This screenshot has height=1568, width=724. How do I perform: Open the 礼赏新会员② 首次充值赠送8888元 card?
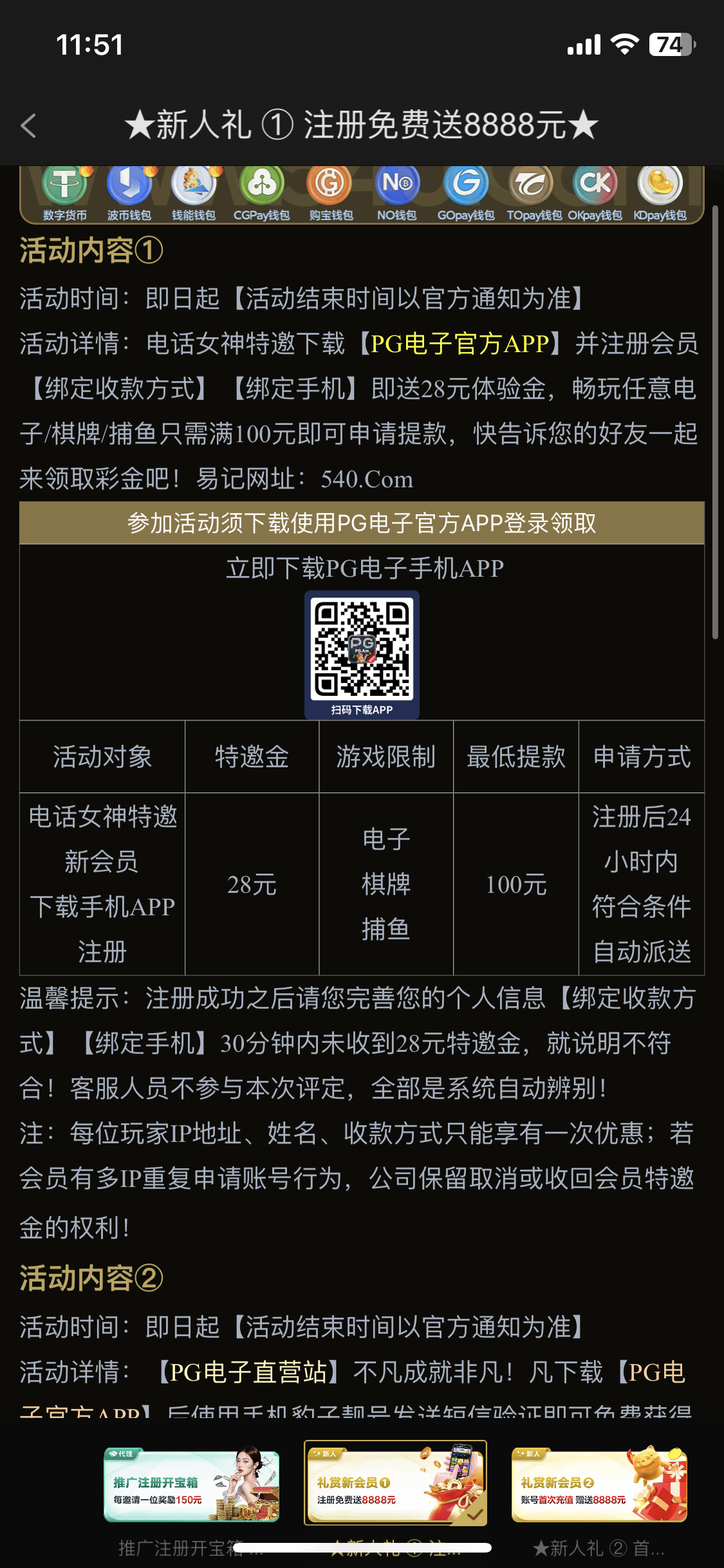(x=599, y=1485)
